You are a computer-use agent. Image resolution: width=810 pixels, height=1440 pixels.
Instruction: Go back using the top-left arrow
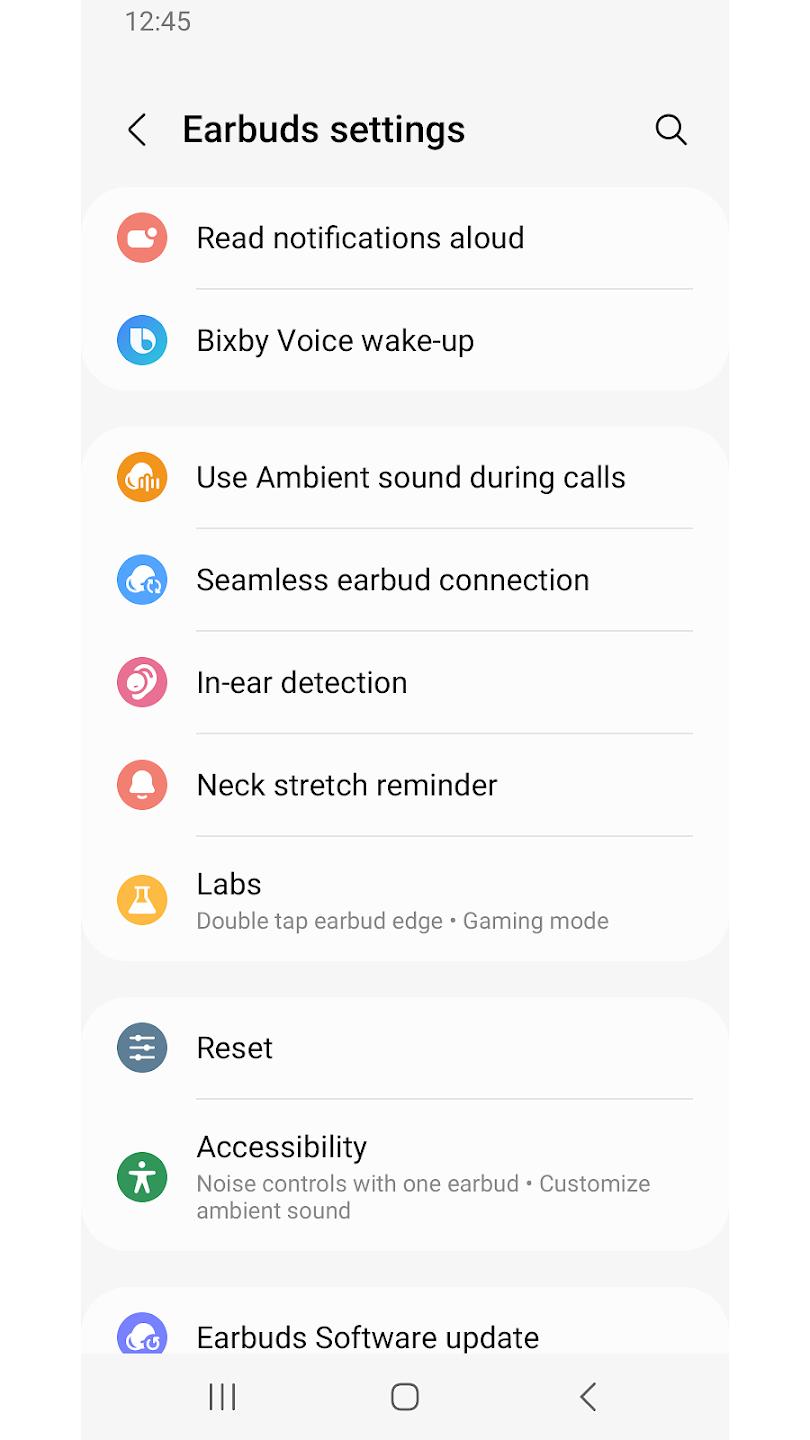click(x=137, y=129)
